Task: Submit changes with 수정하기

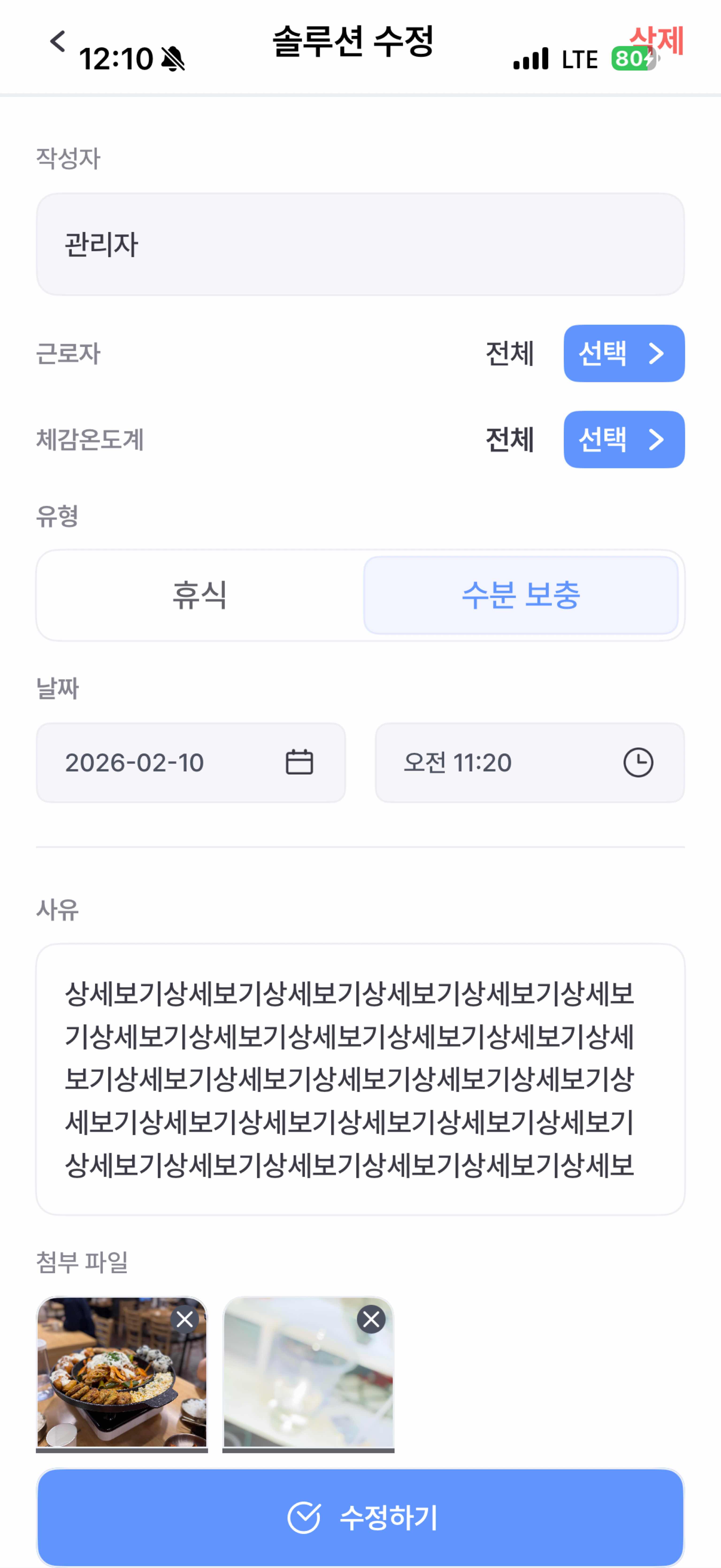Action: click(x=360, y=1517)
